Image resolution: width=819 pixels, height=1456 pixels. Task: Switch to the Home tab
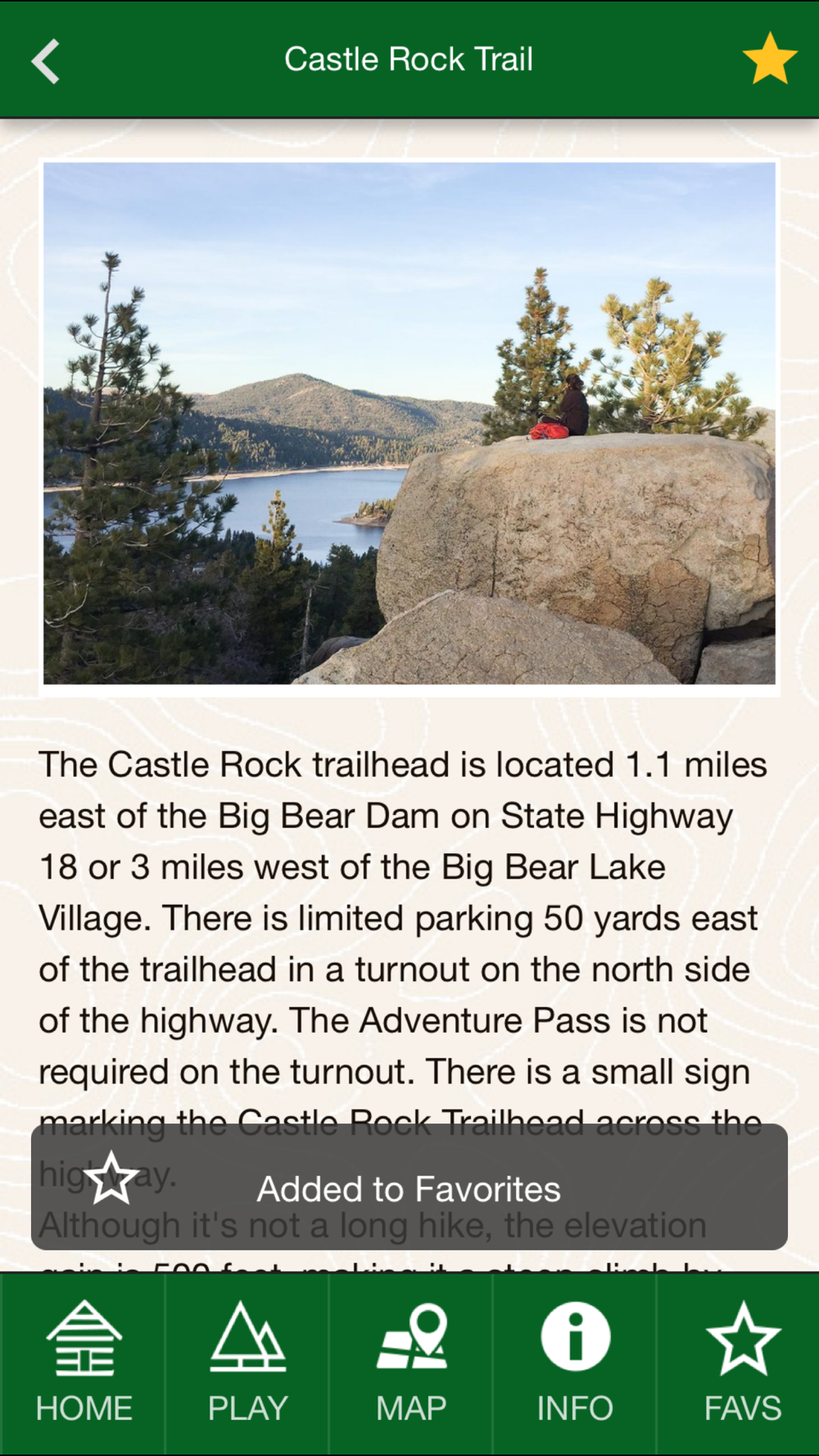(x=84, y=1363)
